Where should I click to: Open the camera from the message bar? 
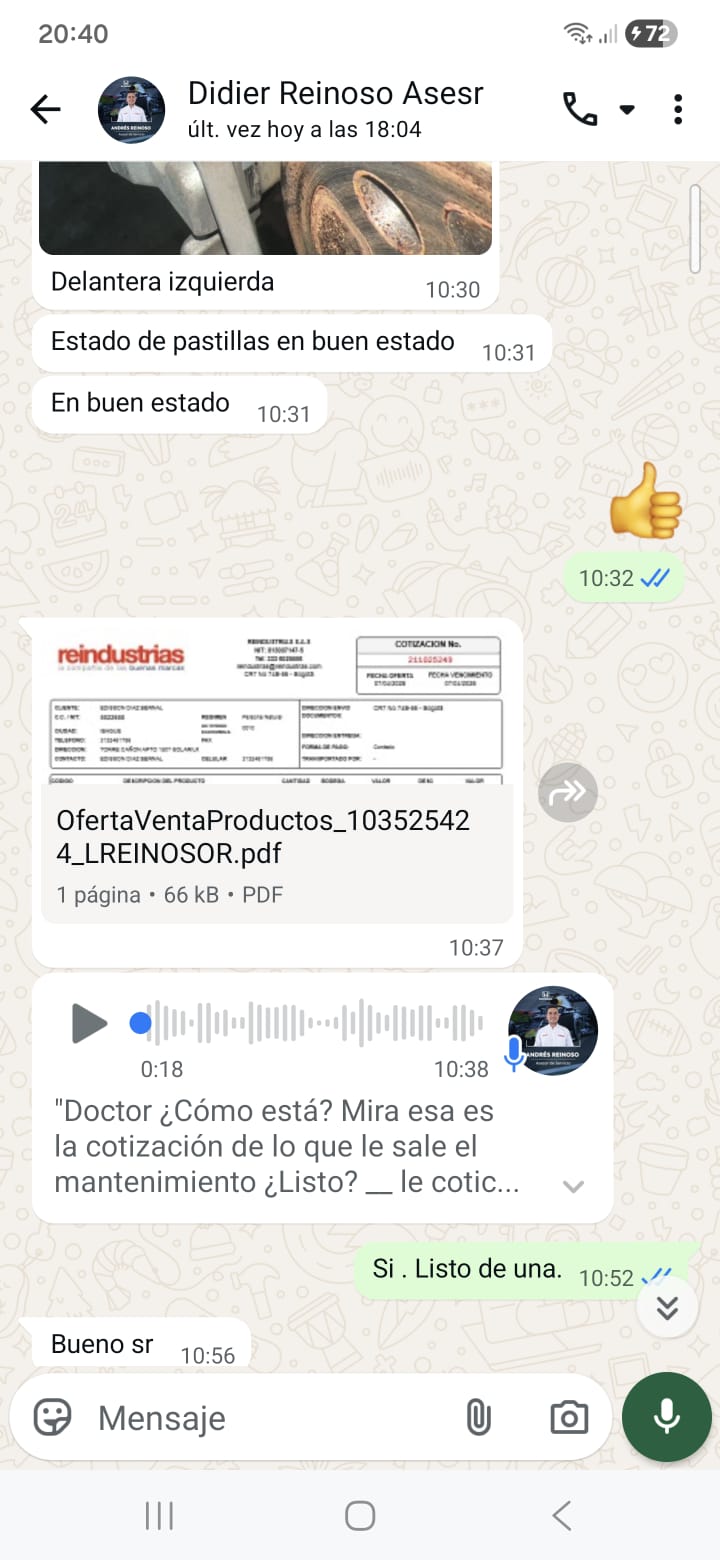tap(568, 1417)
